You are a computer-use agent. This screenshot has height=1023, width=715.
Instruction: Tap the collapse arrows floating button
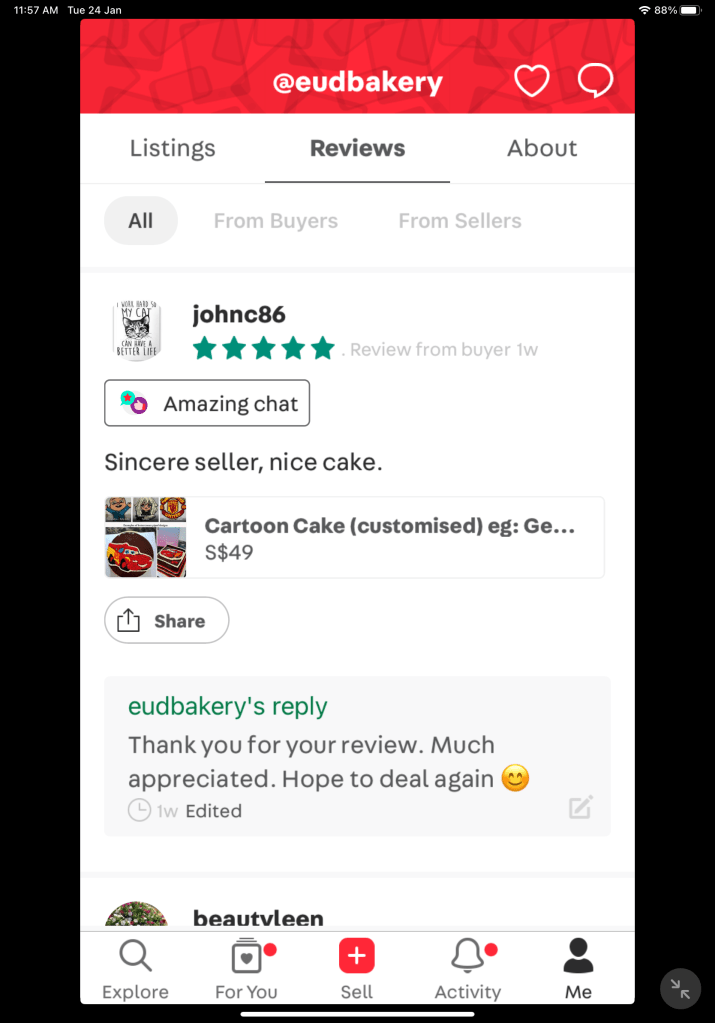tap(680, 989)
